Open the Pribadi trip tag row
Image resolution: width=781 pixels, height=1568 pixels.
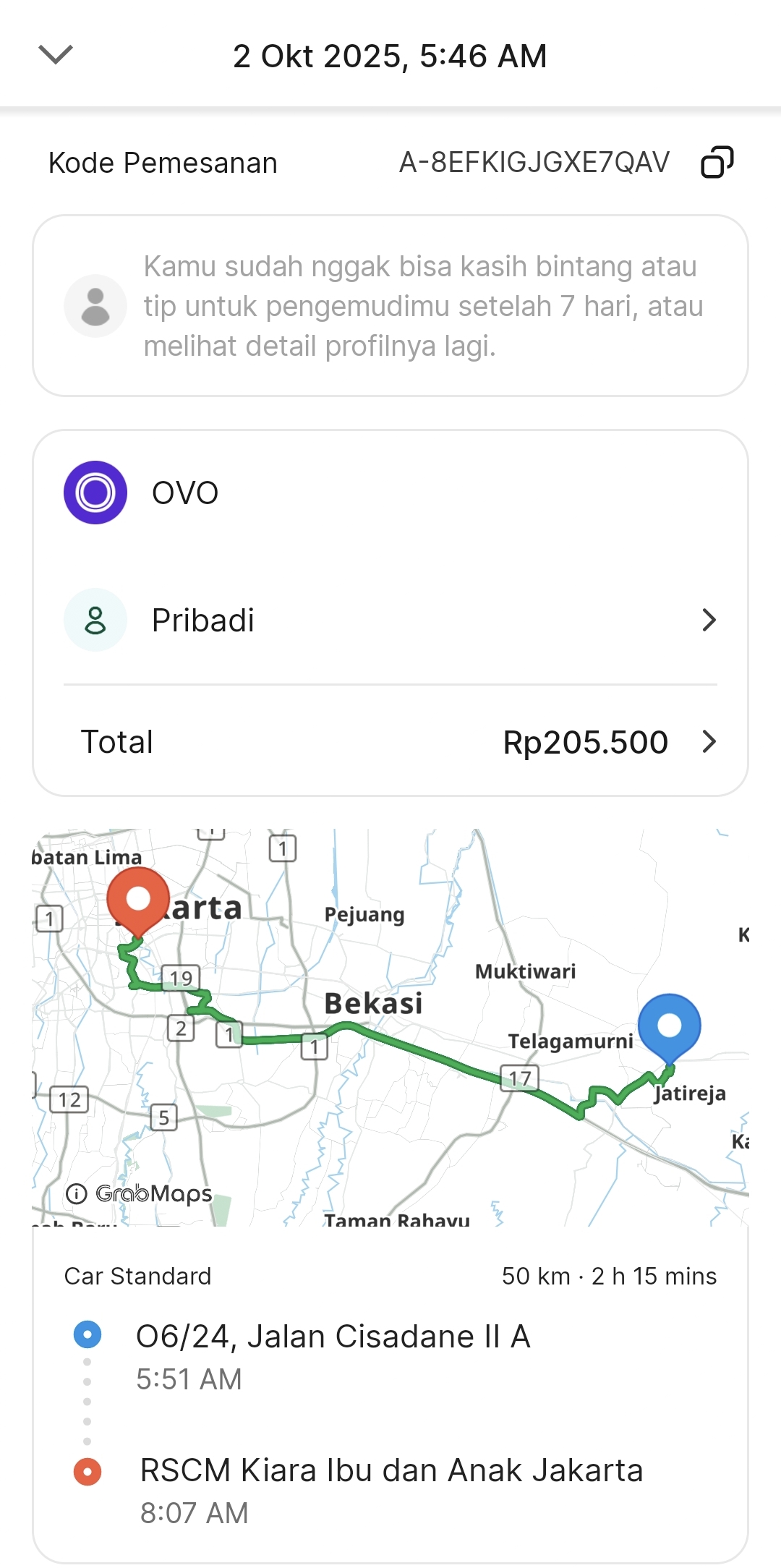point(390,621)
